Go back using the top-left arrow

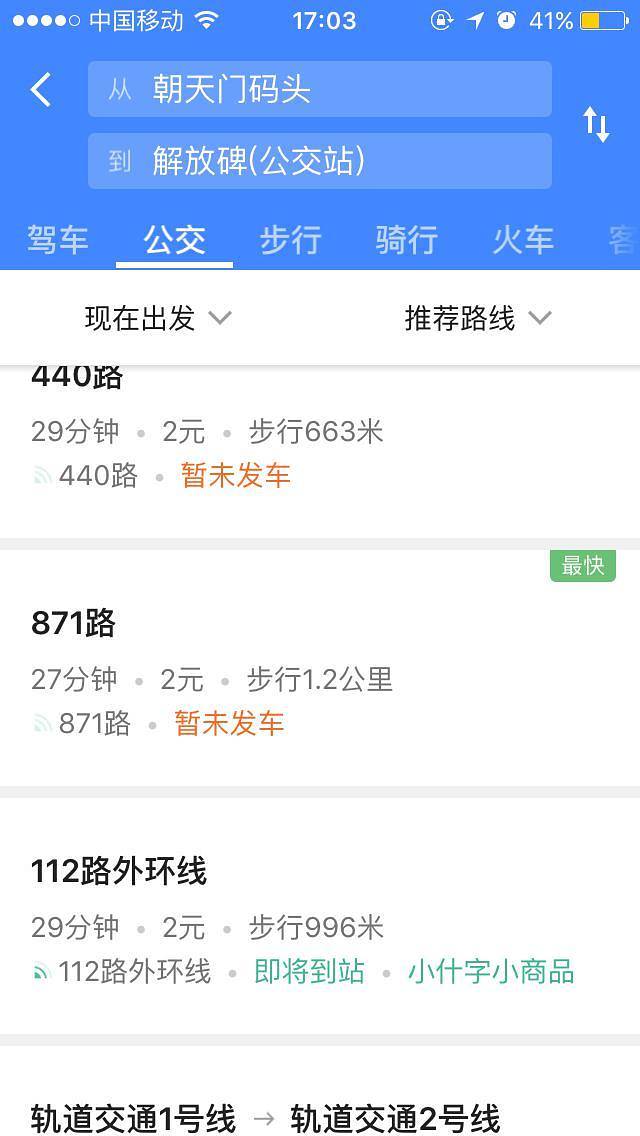(x=41, y=90)
